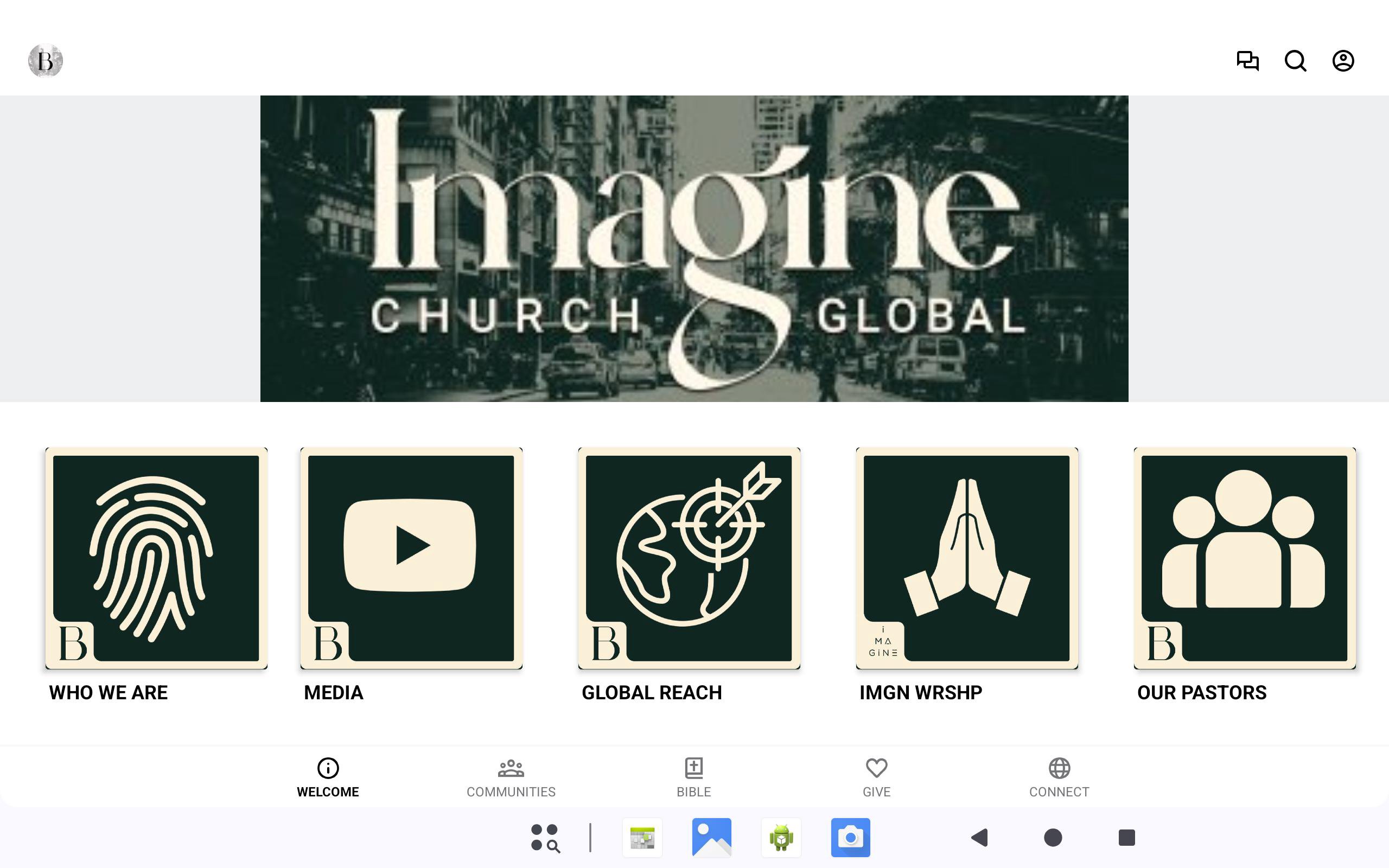Open the IMGN WRSHP tile
The height and width of the screenshot is (868, 1389).
[x=966, y=558]
